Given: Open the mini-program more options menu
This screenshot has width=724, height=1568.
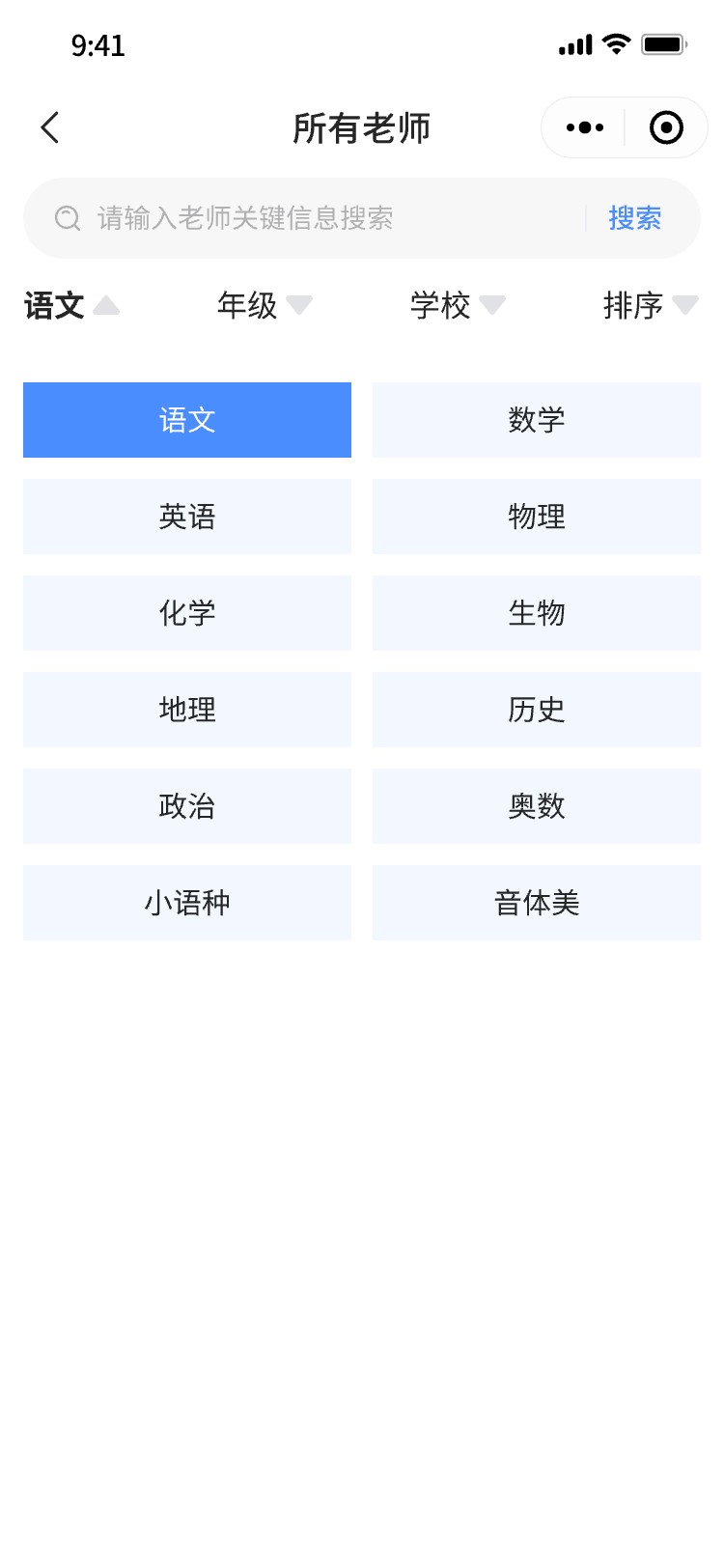Looking at the screenshot, I should click(585, 127).
